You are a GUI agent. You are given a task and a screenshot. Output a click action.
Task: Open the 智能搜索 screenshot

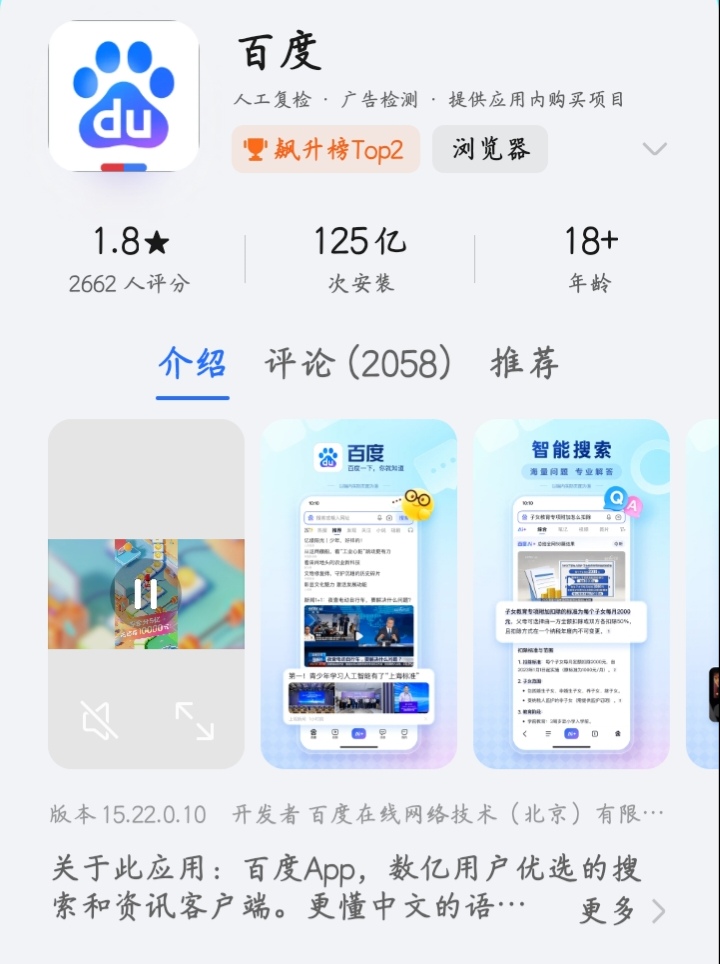coord(571,594)
